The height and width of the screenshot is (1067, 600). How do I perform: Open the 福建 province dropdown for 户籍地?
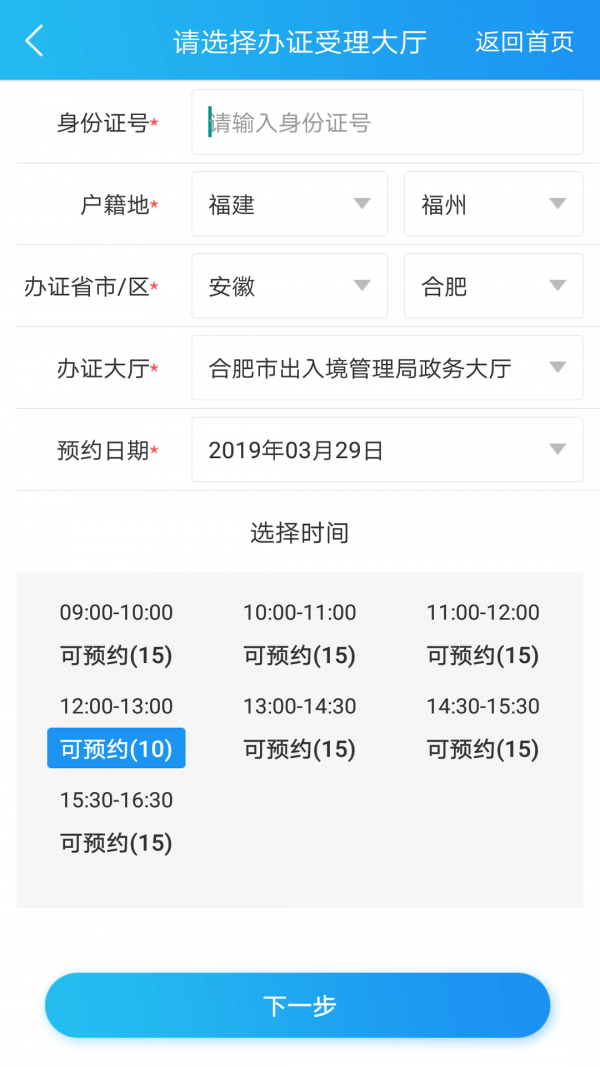click(x=289, y=205)
